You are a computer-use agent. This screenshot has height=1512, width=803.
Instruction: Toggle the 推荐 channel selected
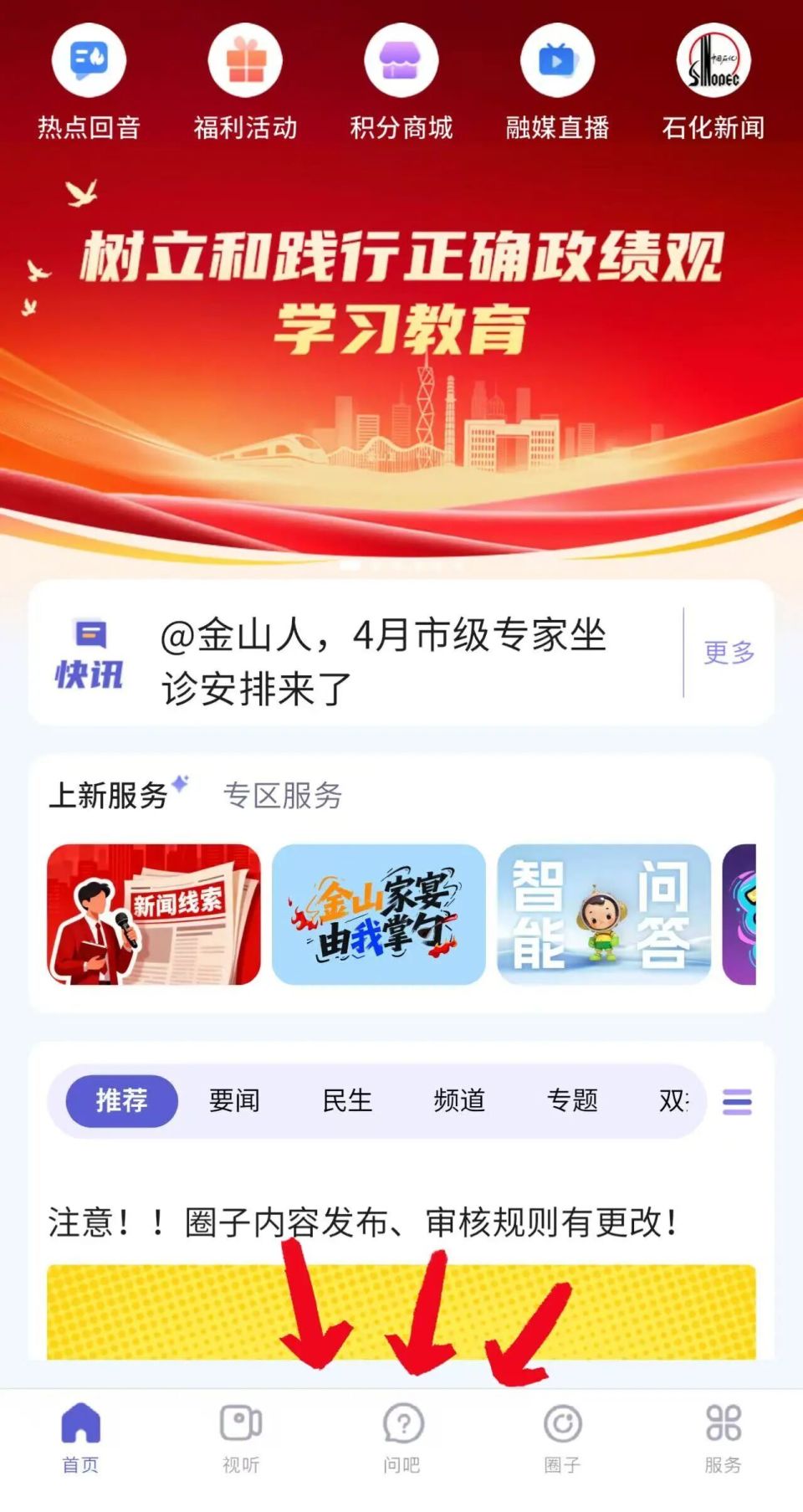120,1102
